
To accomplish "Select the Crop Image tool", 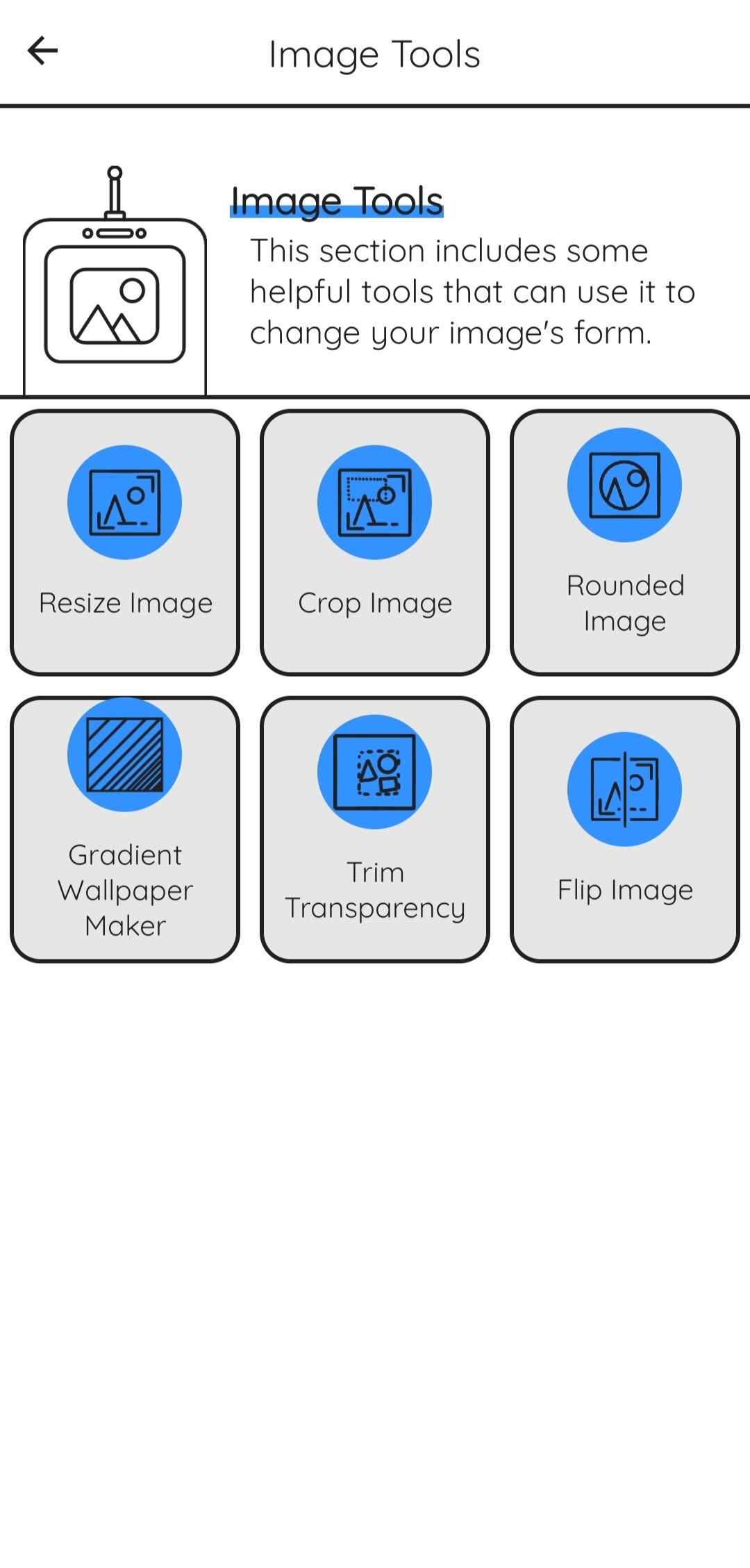I will click(x=375, y=542).
